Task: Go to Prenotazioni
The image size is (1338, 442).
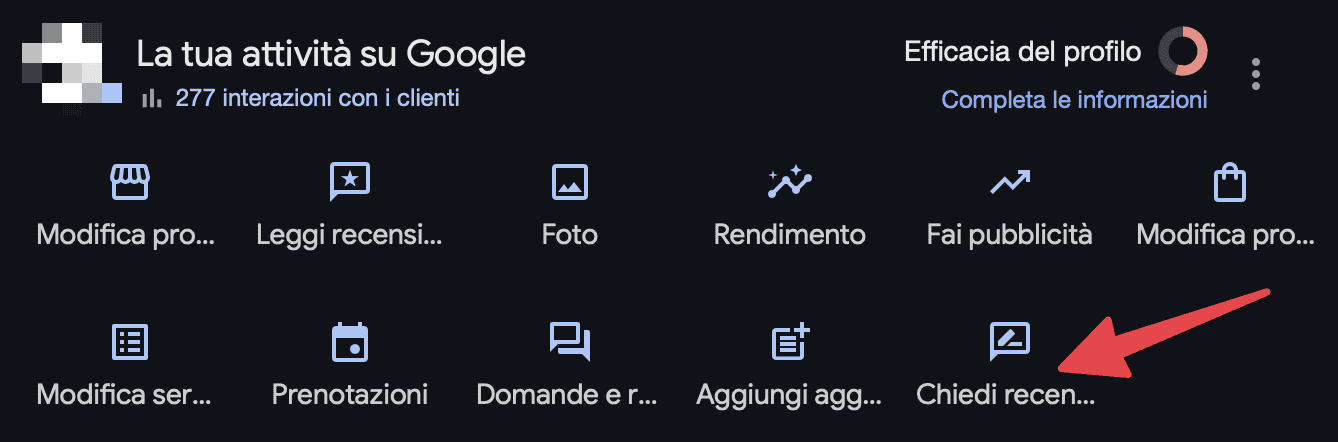Action: click(x=349, y=365)
